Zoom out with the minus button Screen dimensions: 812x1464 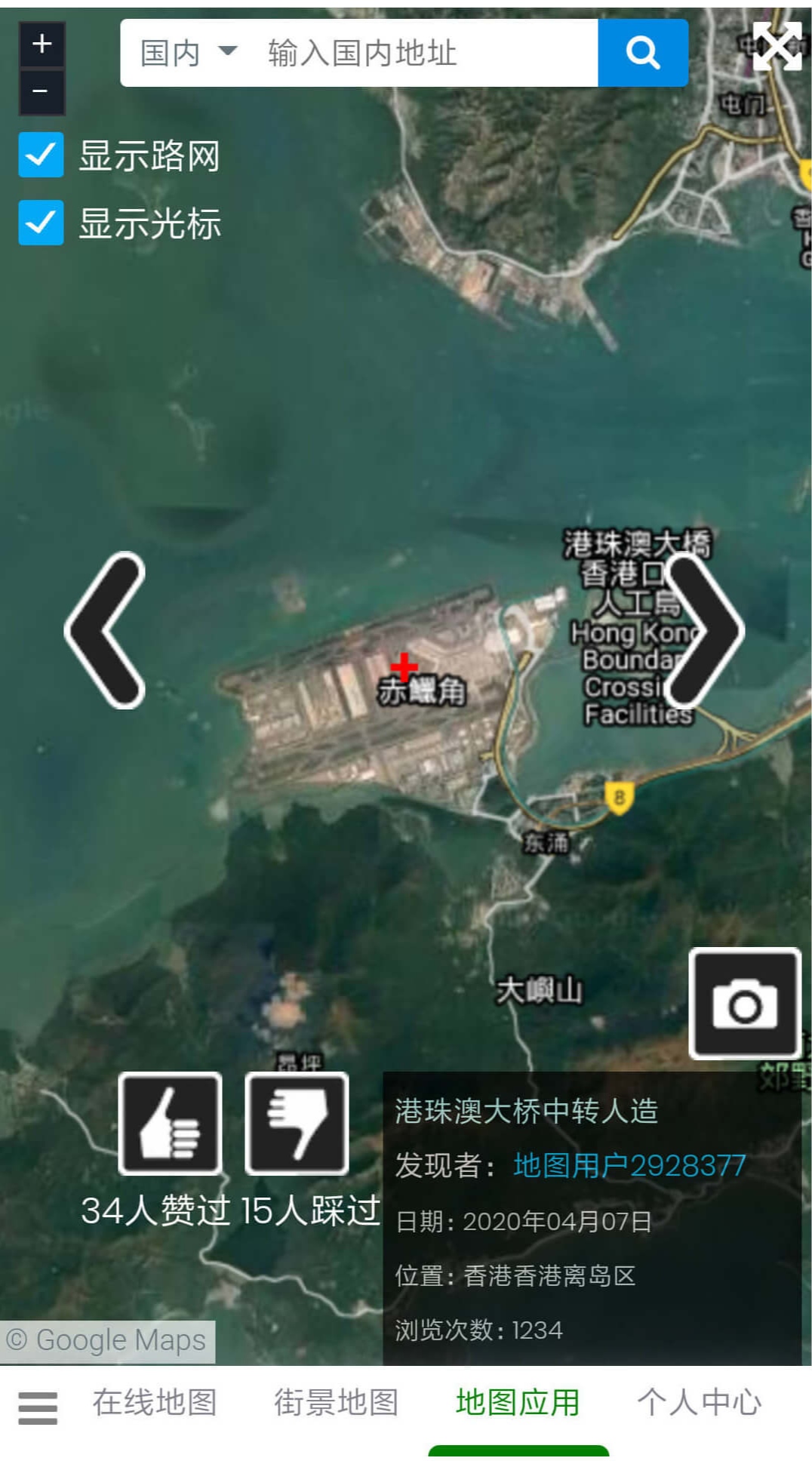[x=42, y=91]
